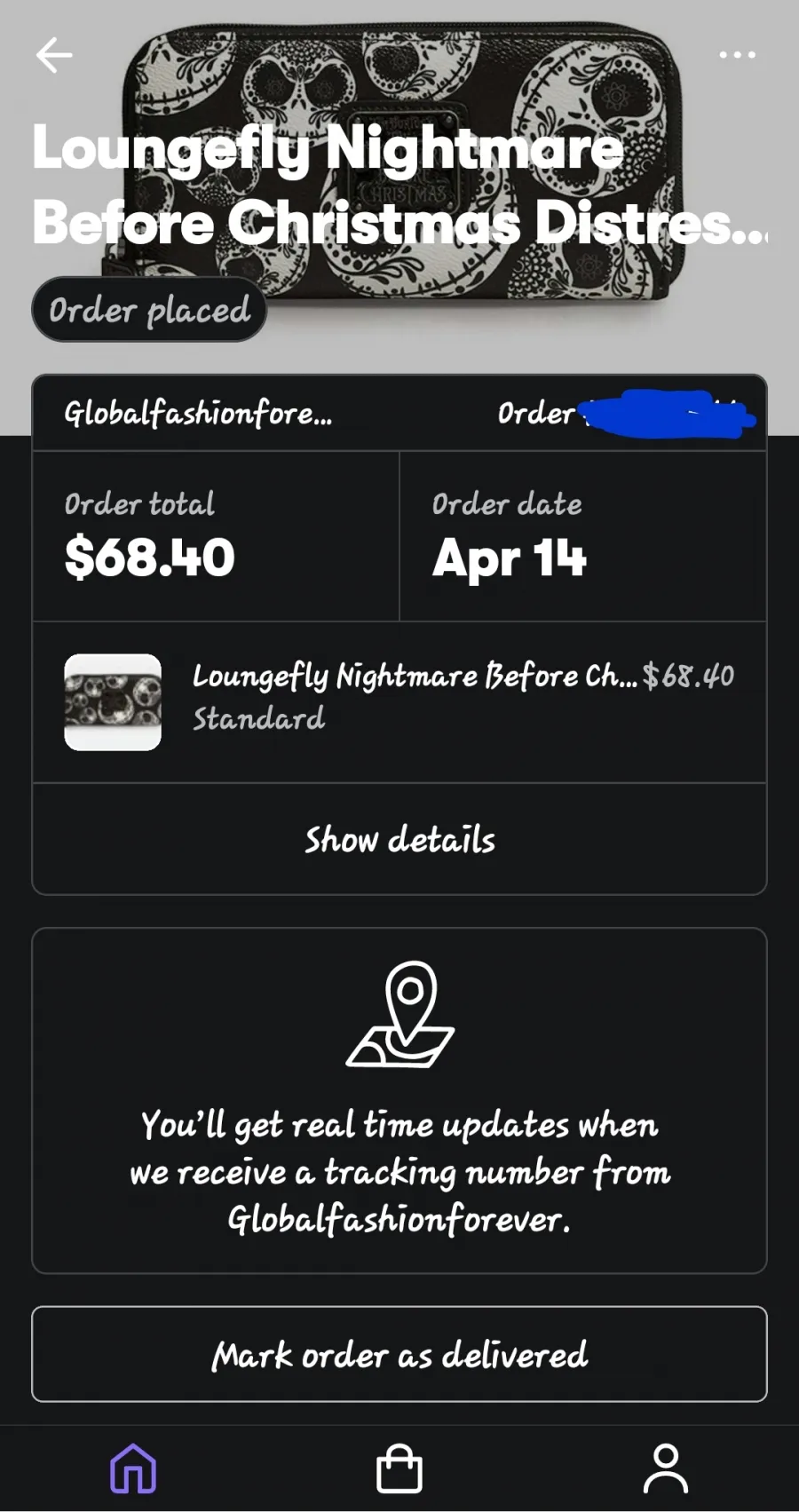Expand Show details for the order
The height and width of the screenshot is (1512, 799).
[x=399, y=839]
